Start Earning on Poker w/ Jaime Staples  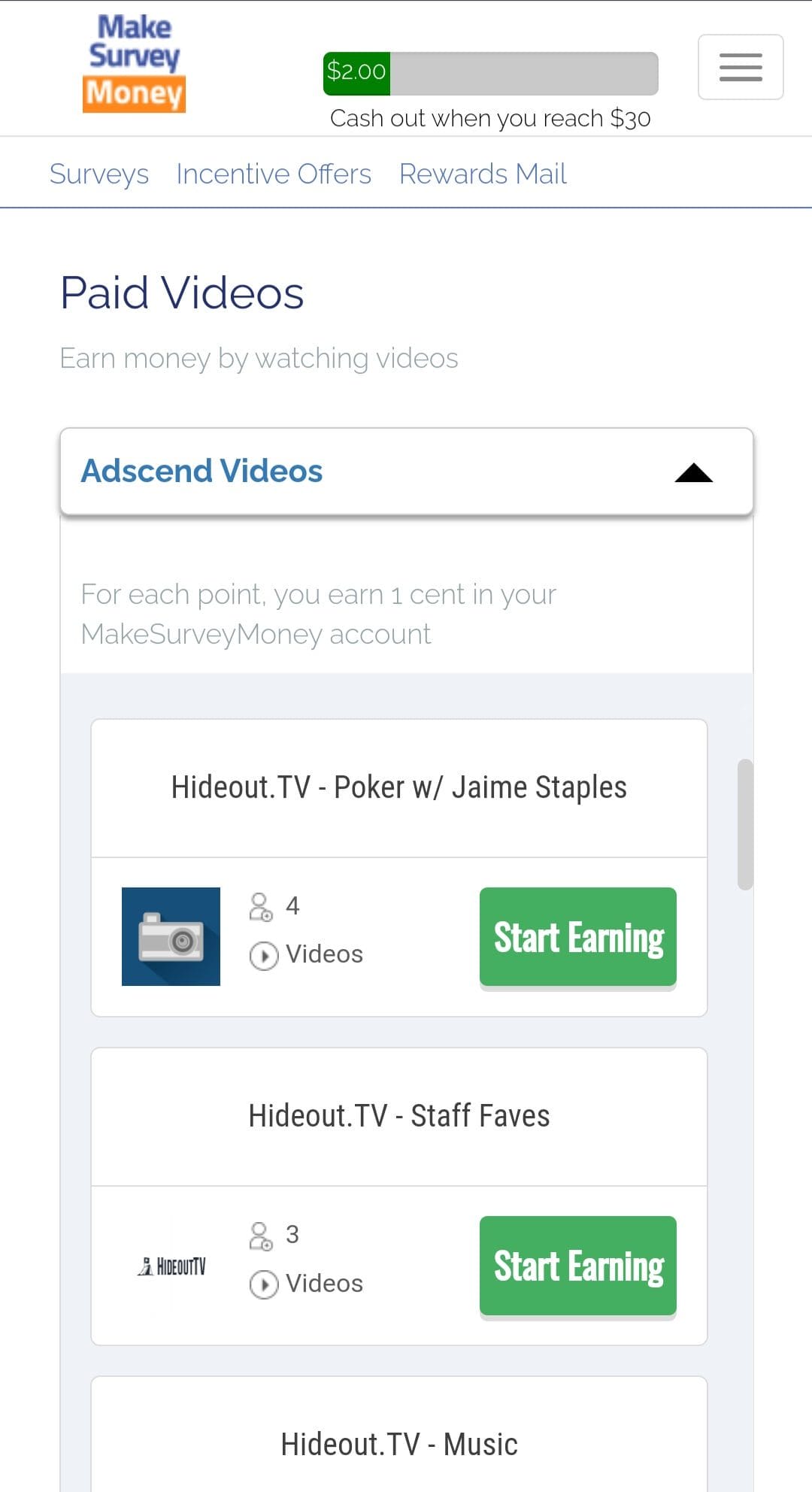tap(578, 937)
